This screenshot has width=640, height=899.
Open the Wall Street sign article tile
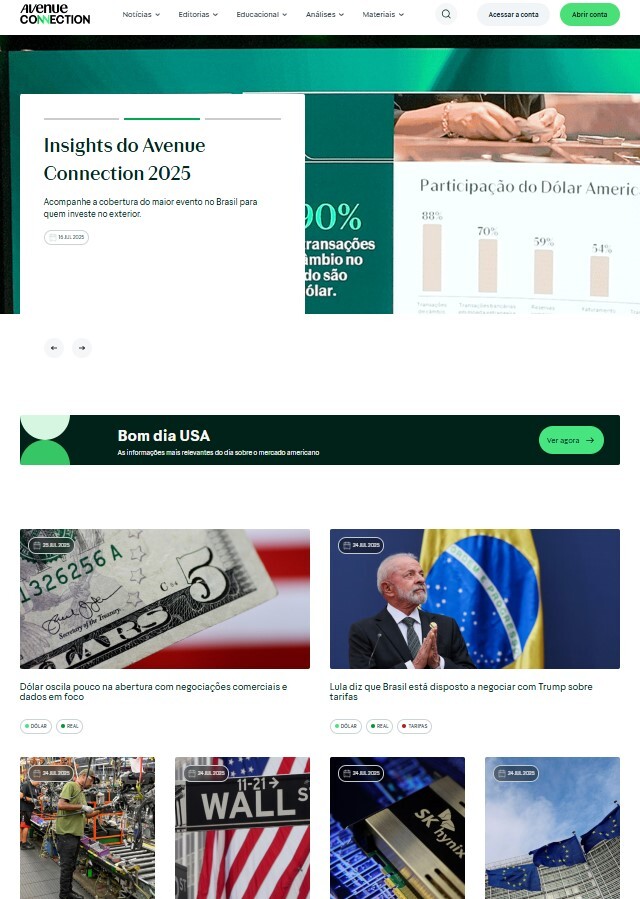(x=242, y=827)
